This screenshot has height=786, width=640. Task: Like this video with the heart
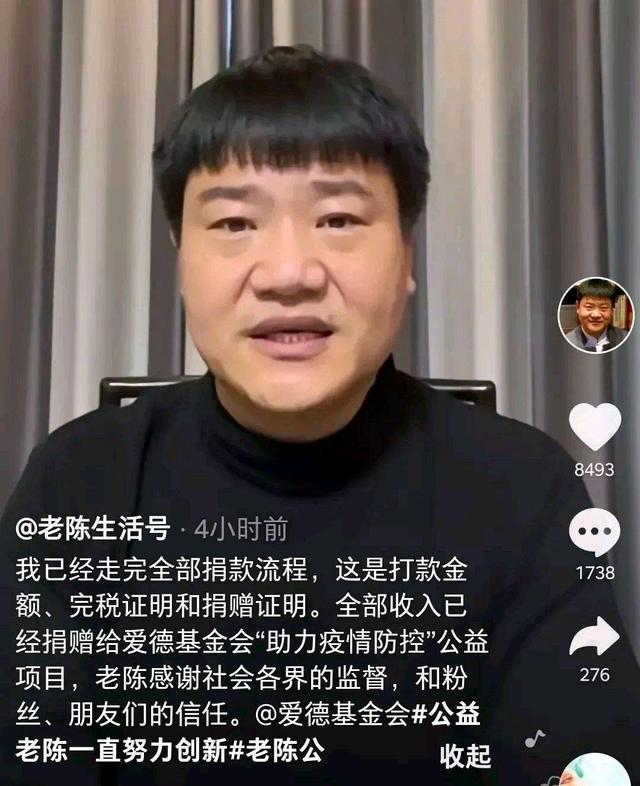pos(595,427)
